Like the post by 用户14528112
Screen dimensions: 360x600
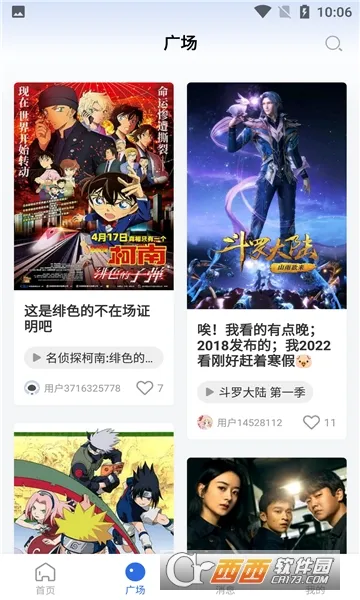tap(311, 422)
